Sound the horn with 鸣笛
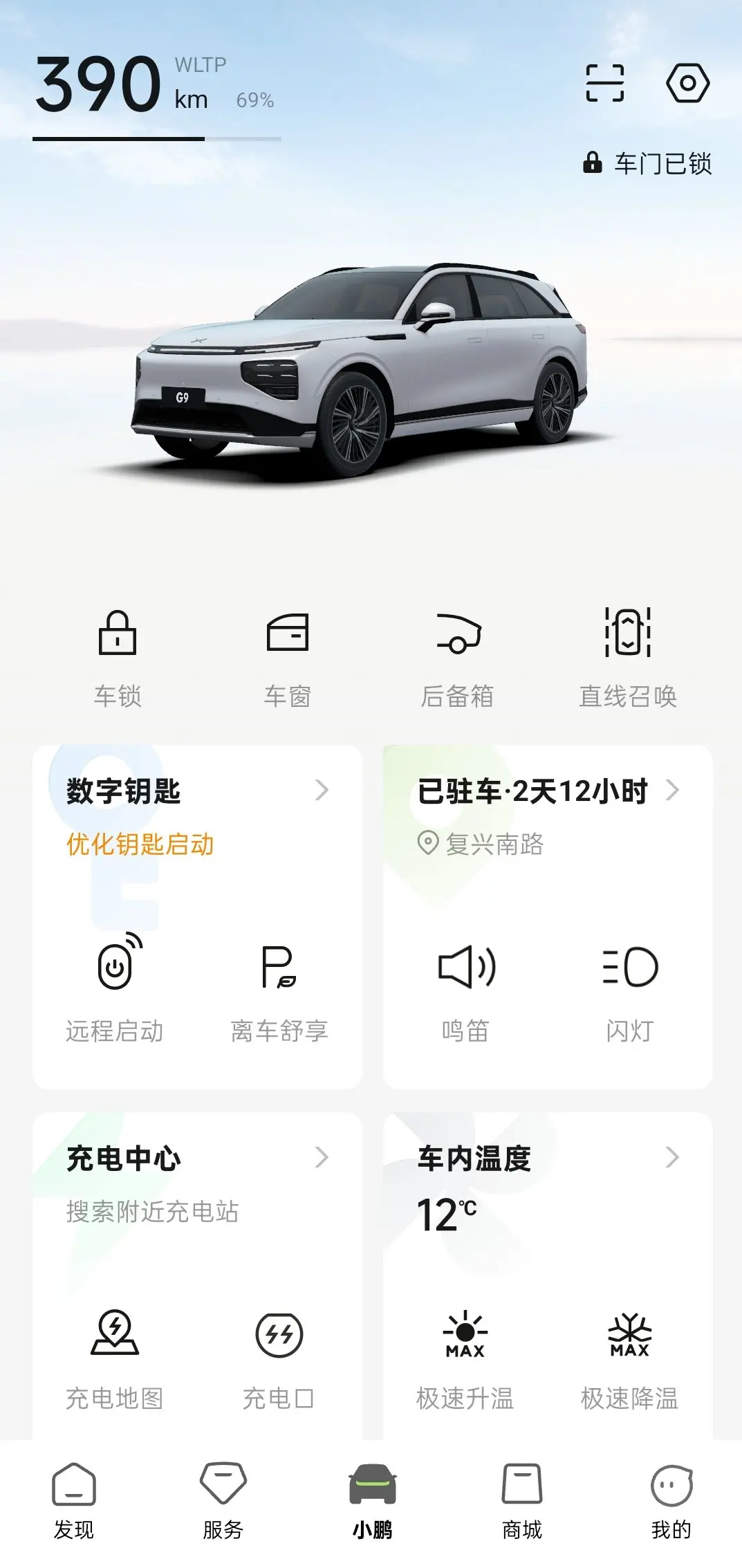This screenshot has width=742, height=1568. (465, 989)
